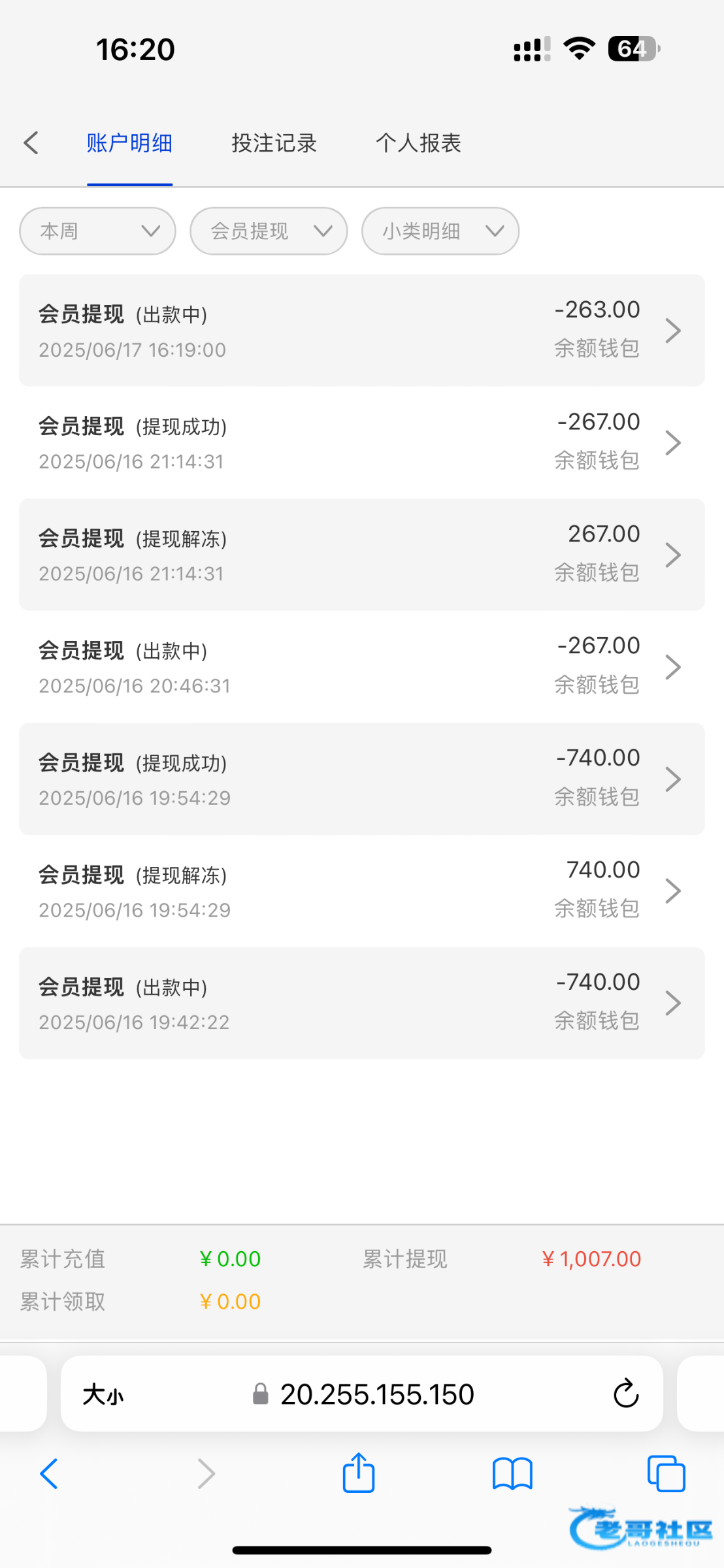Open the 出款中 record at 19:42:22
The image size is (724, 1568).
362,1003
